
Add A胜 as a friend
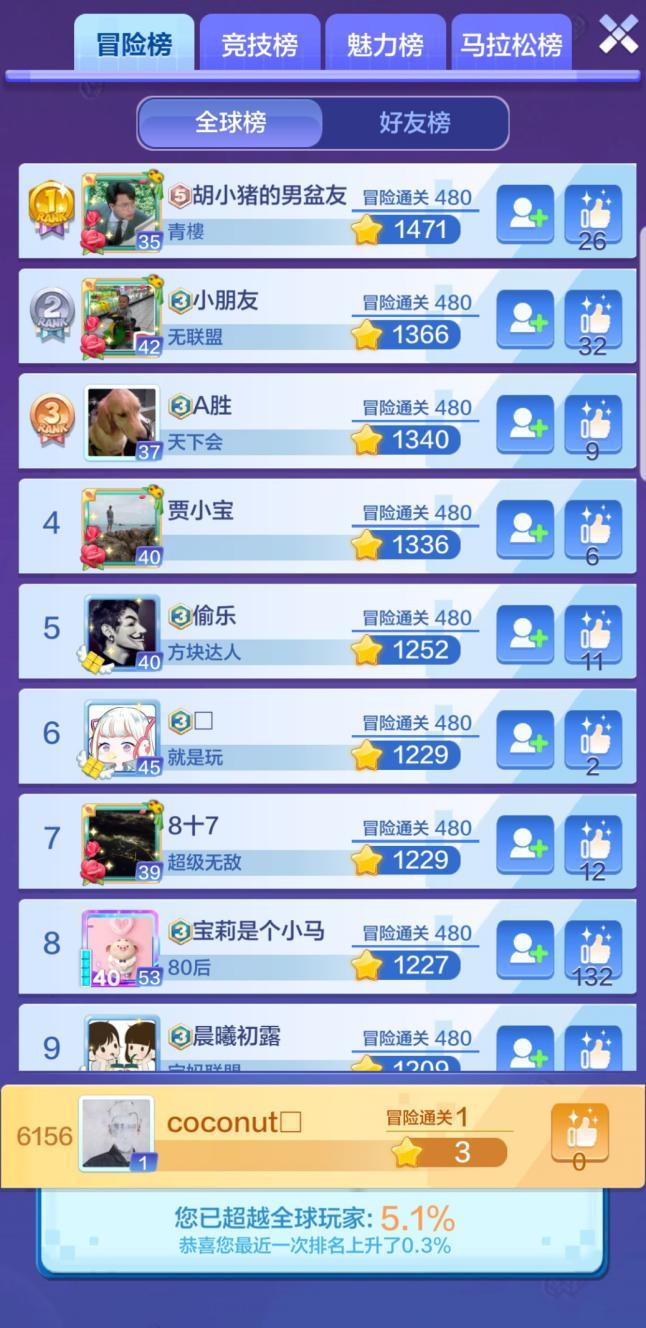(x=525, y=423)
